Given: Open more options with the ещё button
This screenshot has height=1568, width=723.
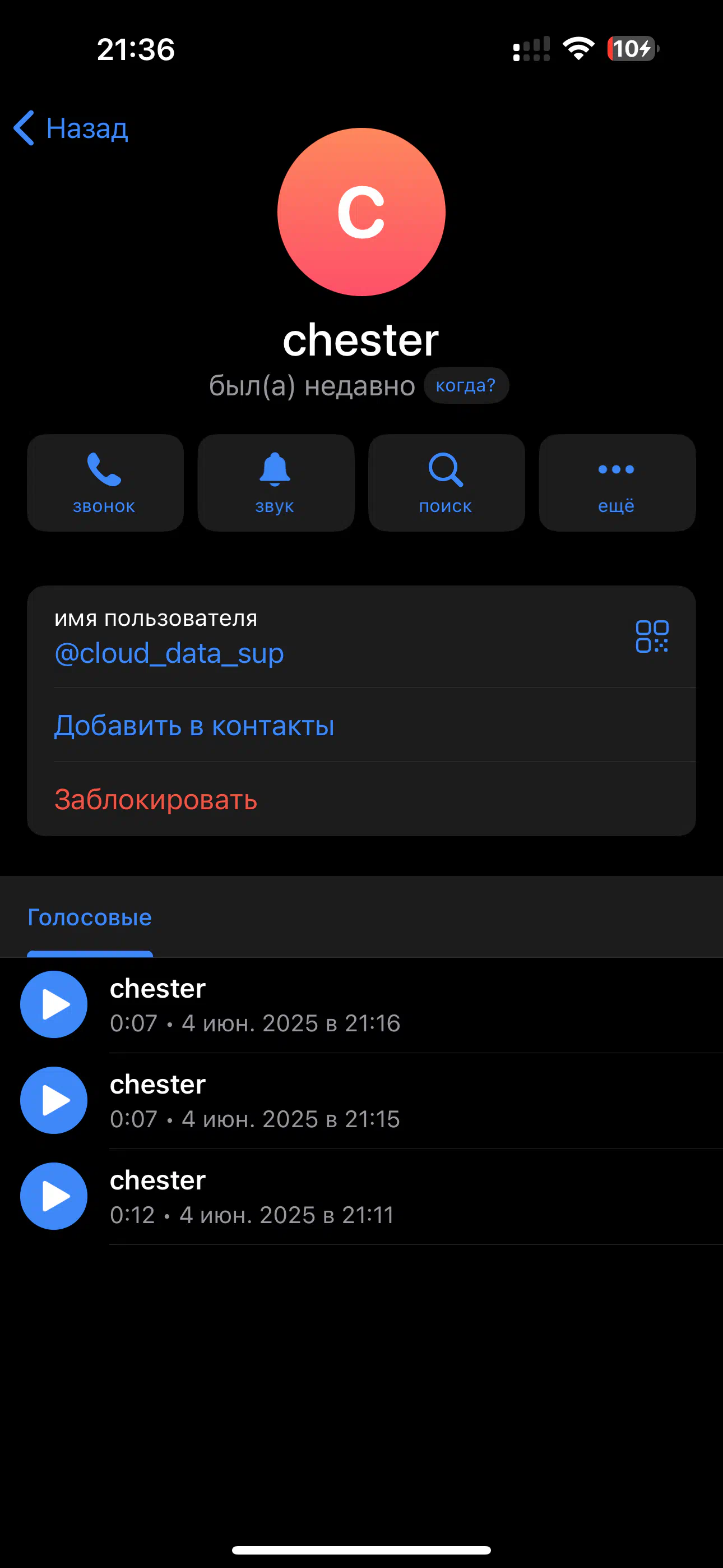Looking at the screenshot, I should pos(617,483).
